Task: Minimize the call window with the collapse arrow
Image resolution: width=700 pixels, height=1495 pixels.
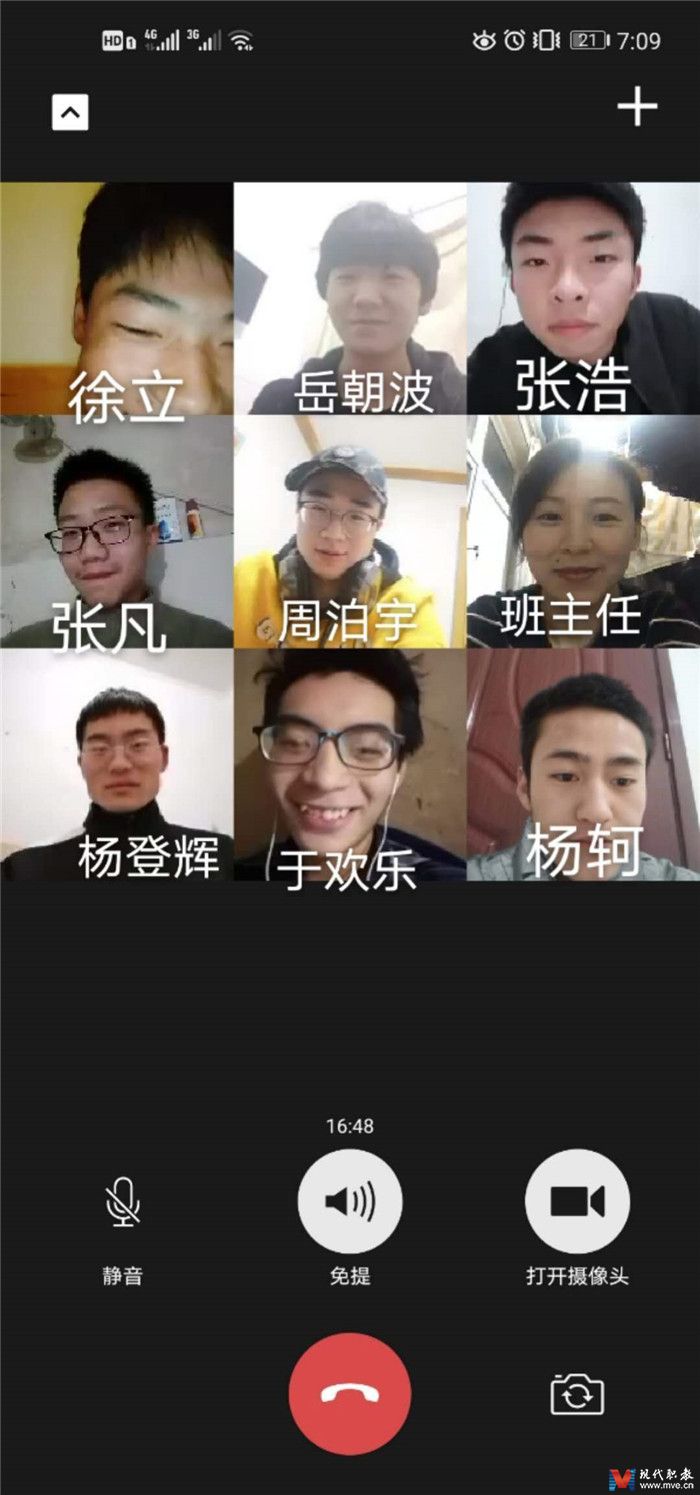Action: [70, 112]
